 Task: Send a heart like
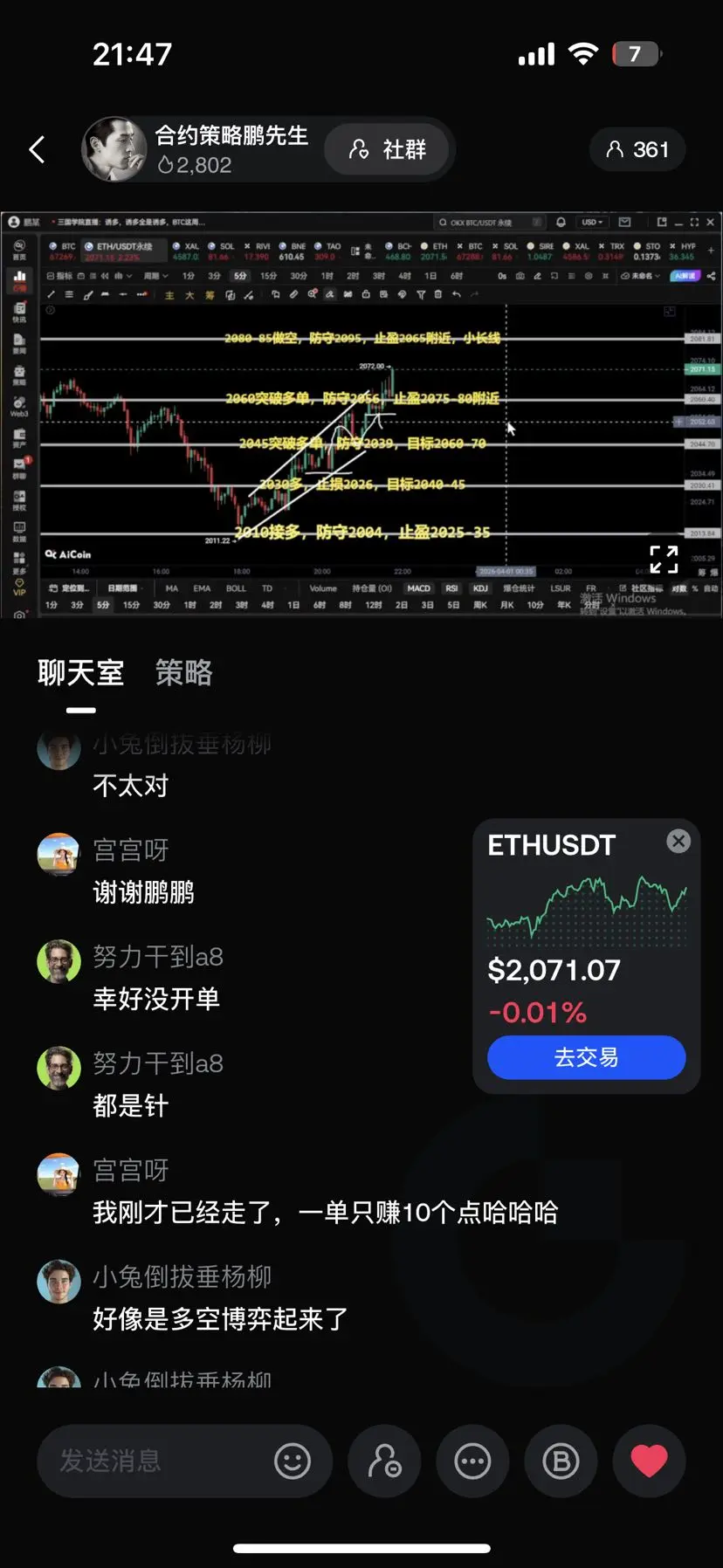(649, 1461)
